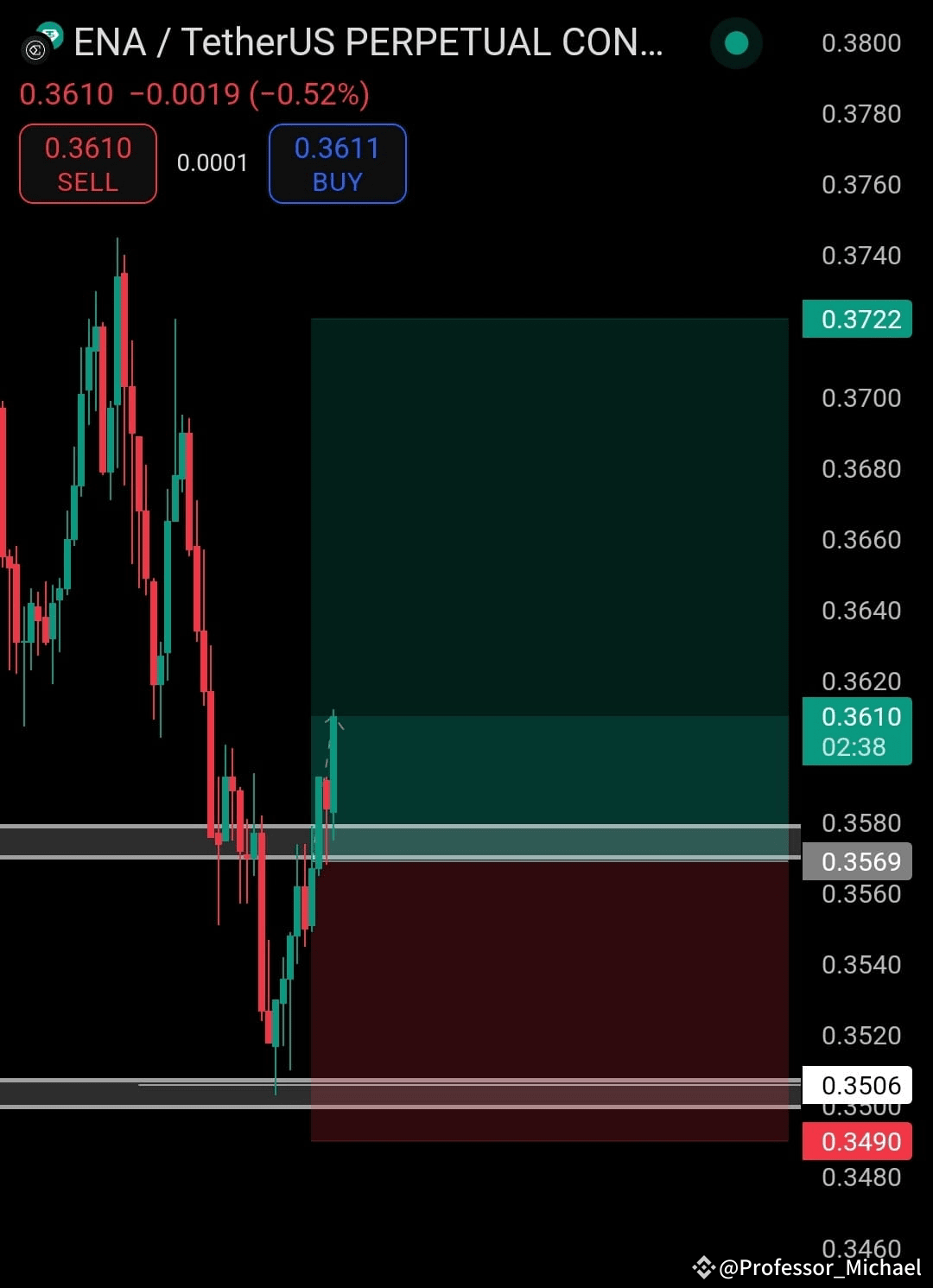Viewport: 933px width, 1288px height.
Task: Tap the 0.3610 price tag with countdown timer
Action: pos(856,732)
